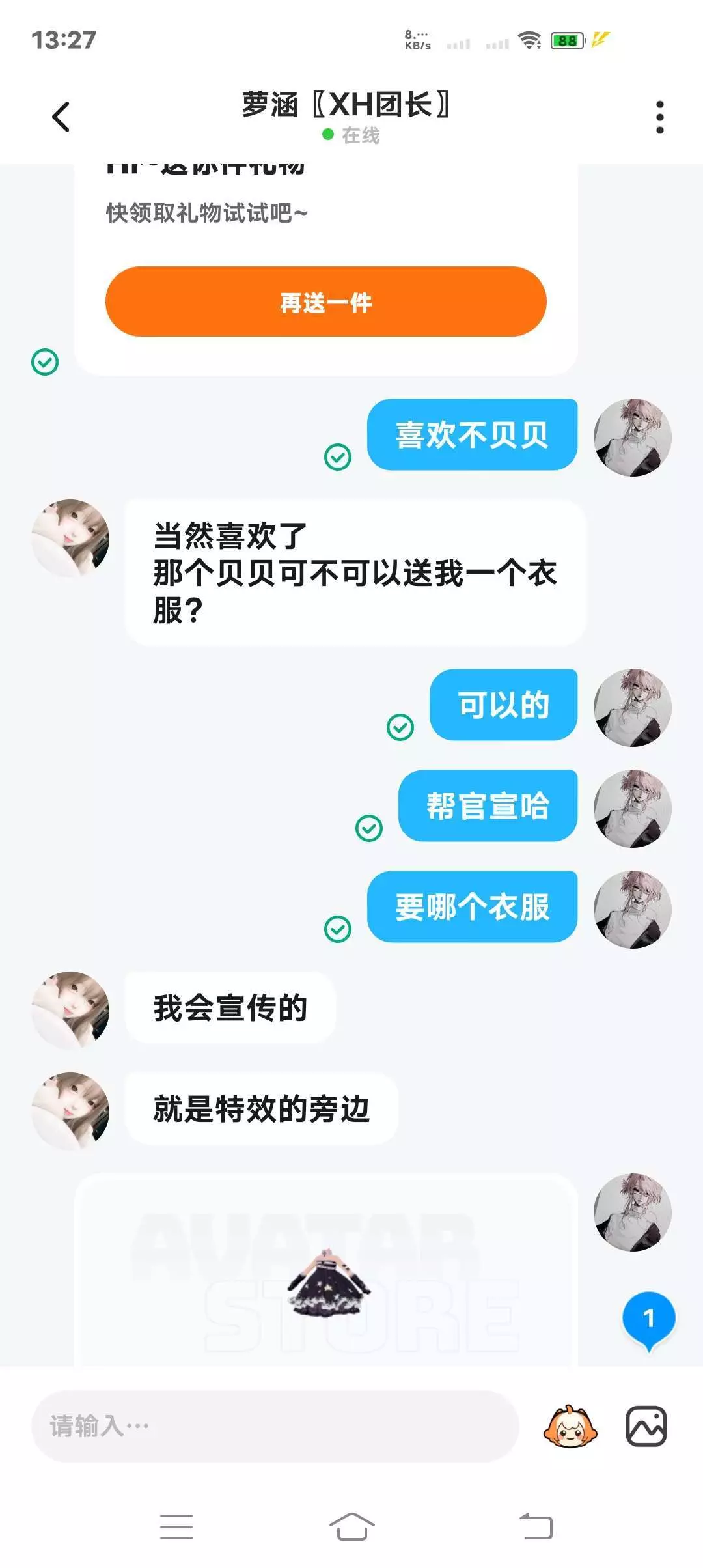Screen dimensions: 703x1568
Task: Tap the system home button
Action: point(351,1526)
